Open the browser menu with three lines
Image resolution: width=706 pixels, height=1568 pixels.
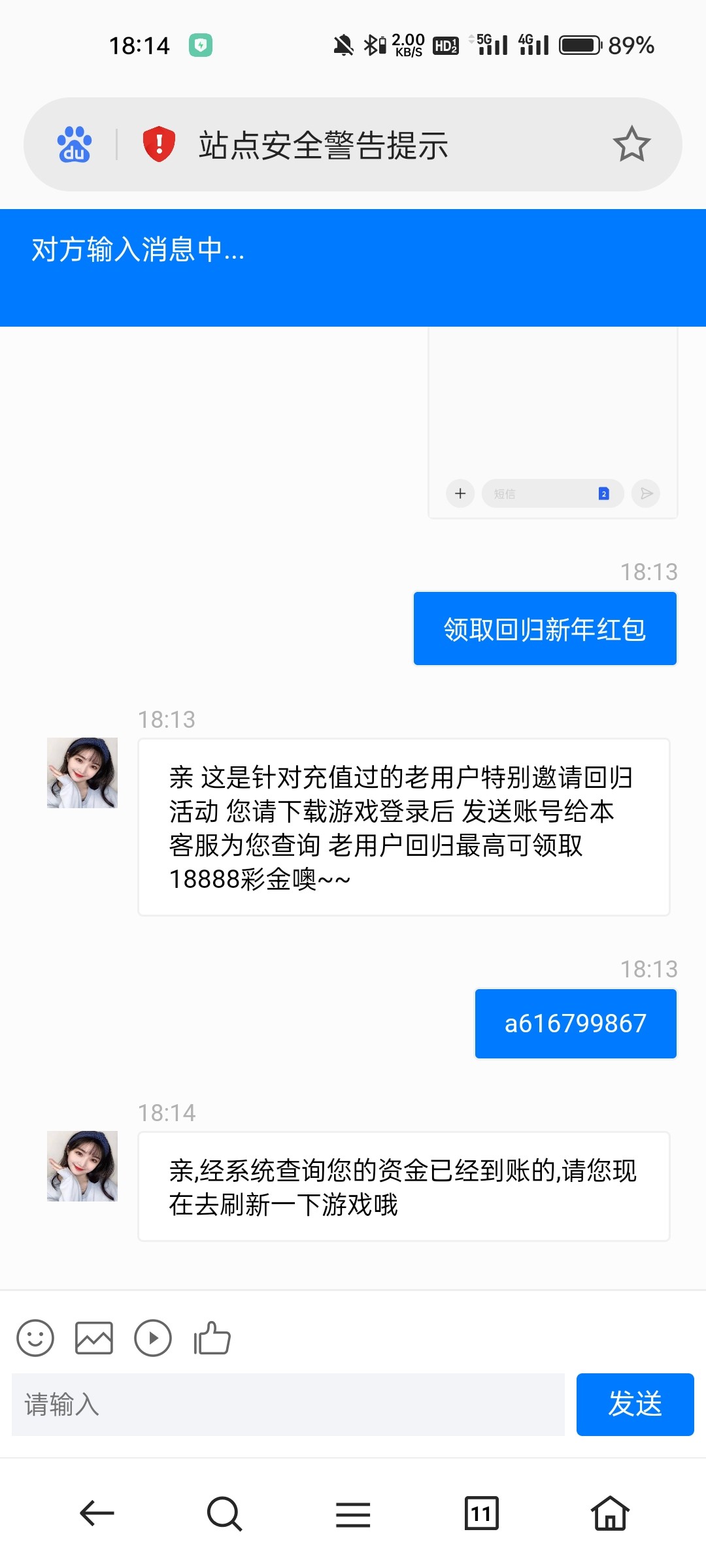353,1513
